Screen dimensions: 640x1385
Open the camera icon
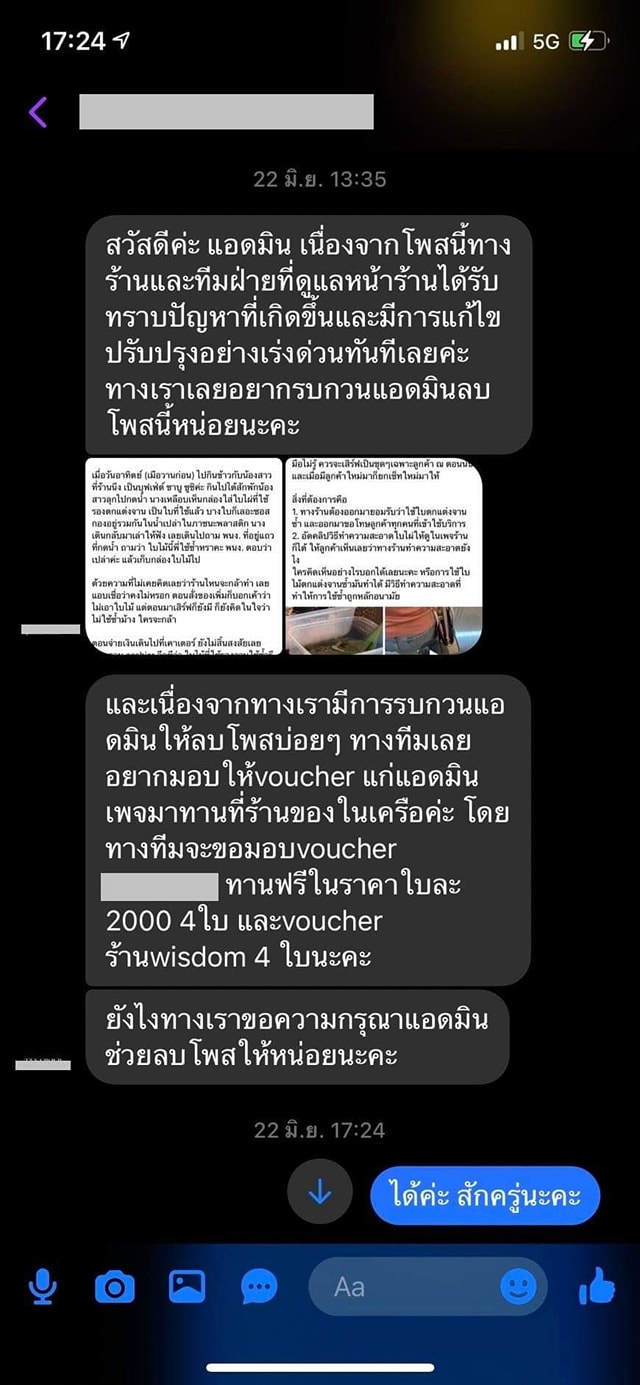tap(114, 1286)
